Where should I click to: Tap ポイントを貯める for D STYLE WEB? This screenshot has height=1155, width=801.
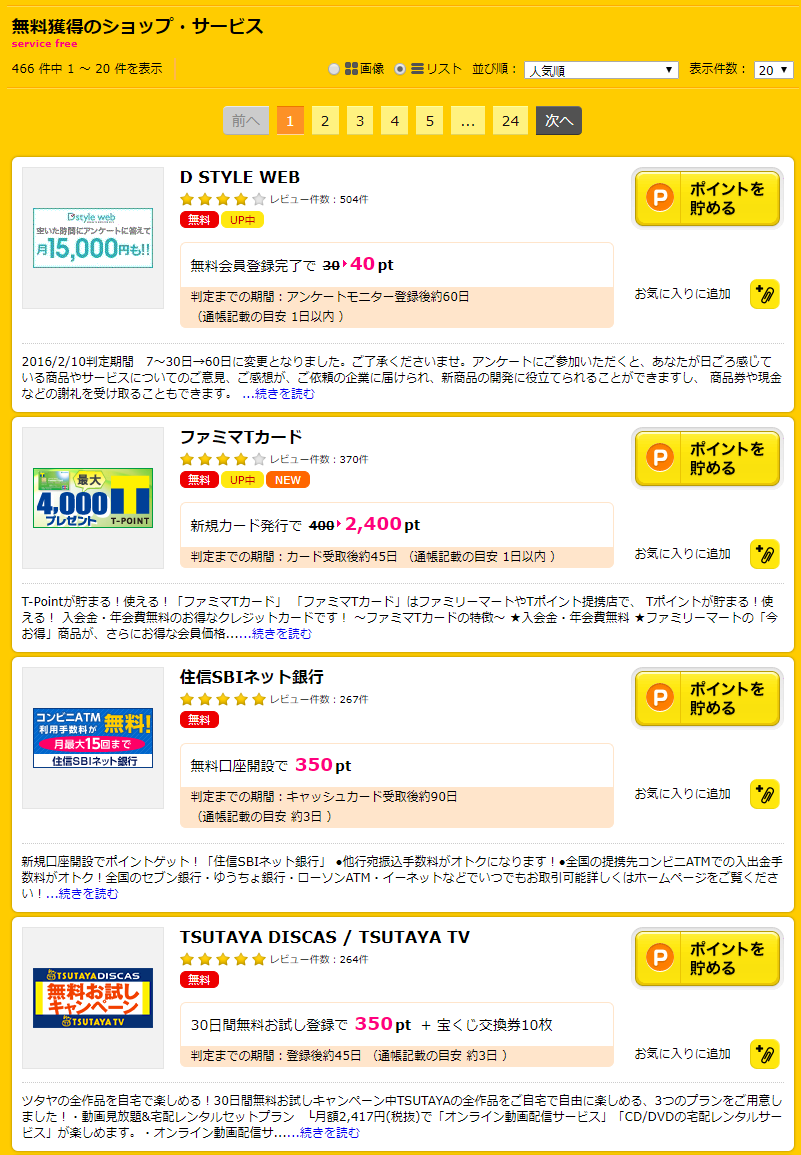click(707, 199)
